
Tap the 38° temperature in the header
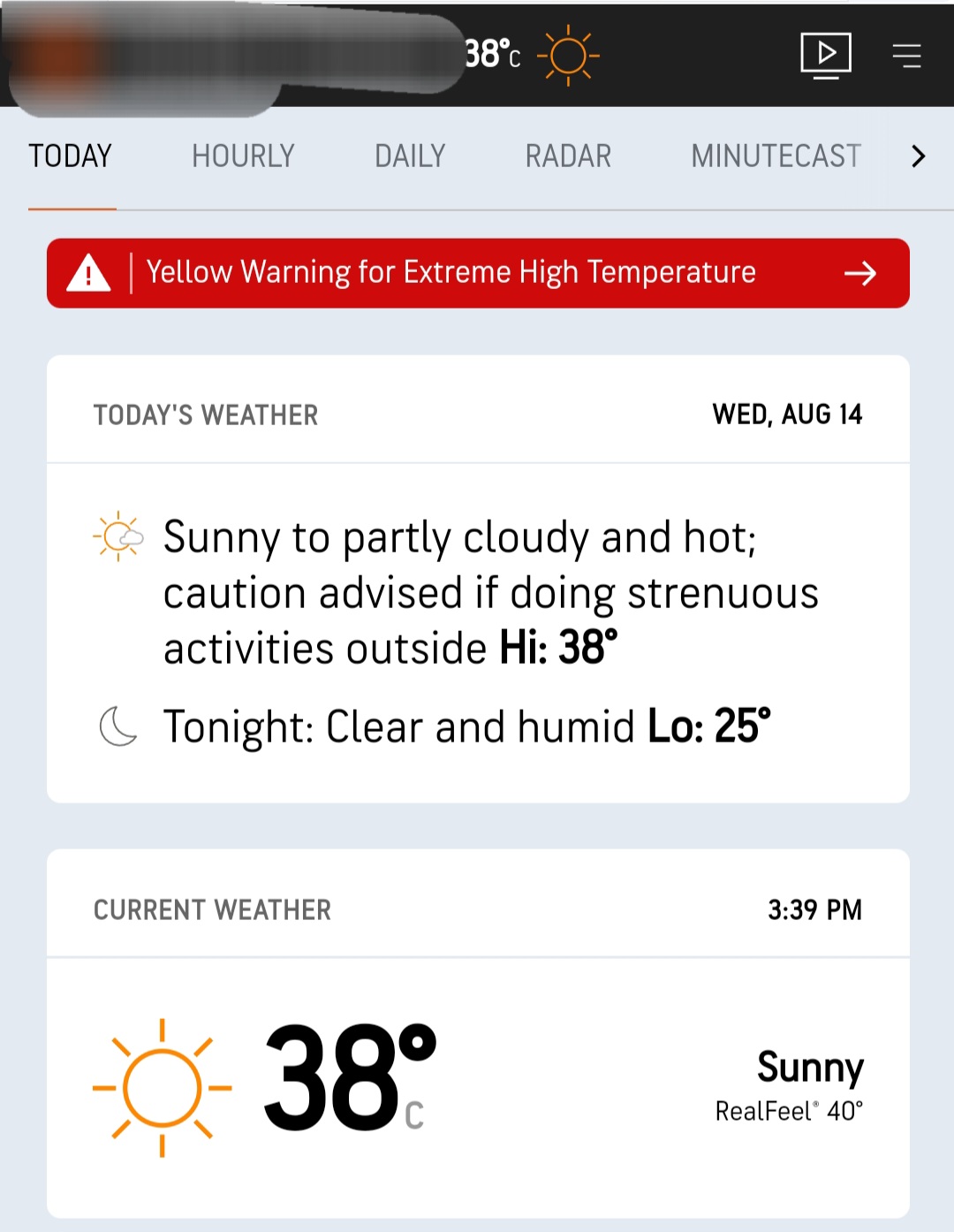click(493, 55)
